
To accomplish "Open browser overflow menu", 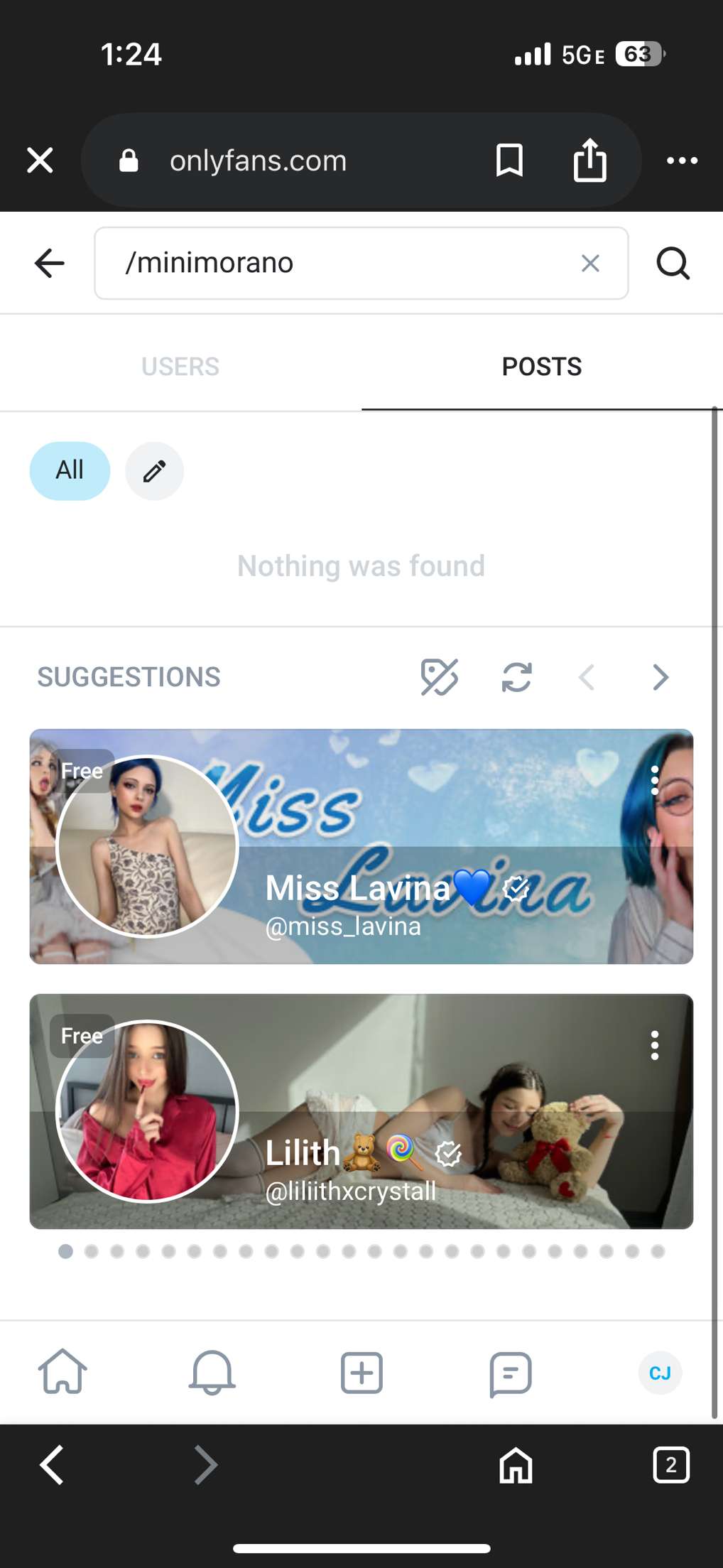I will pyautogui.click(x=682, y=161).
